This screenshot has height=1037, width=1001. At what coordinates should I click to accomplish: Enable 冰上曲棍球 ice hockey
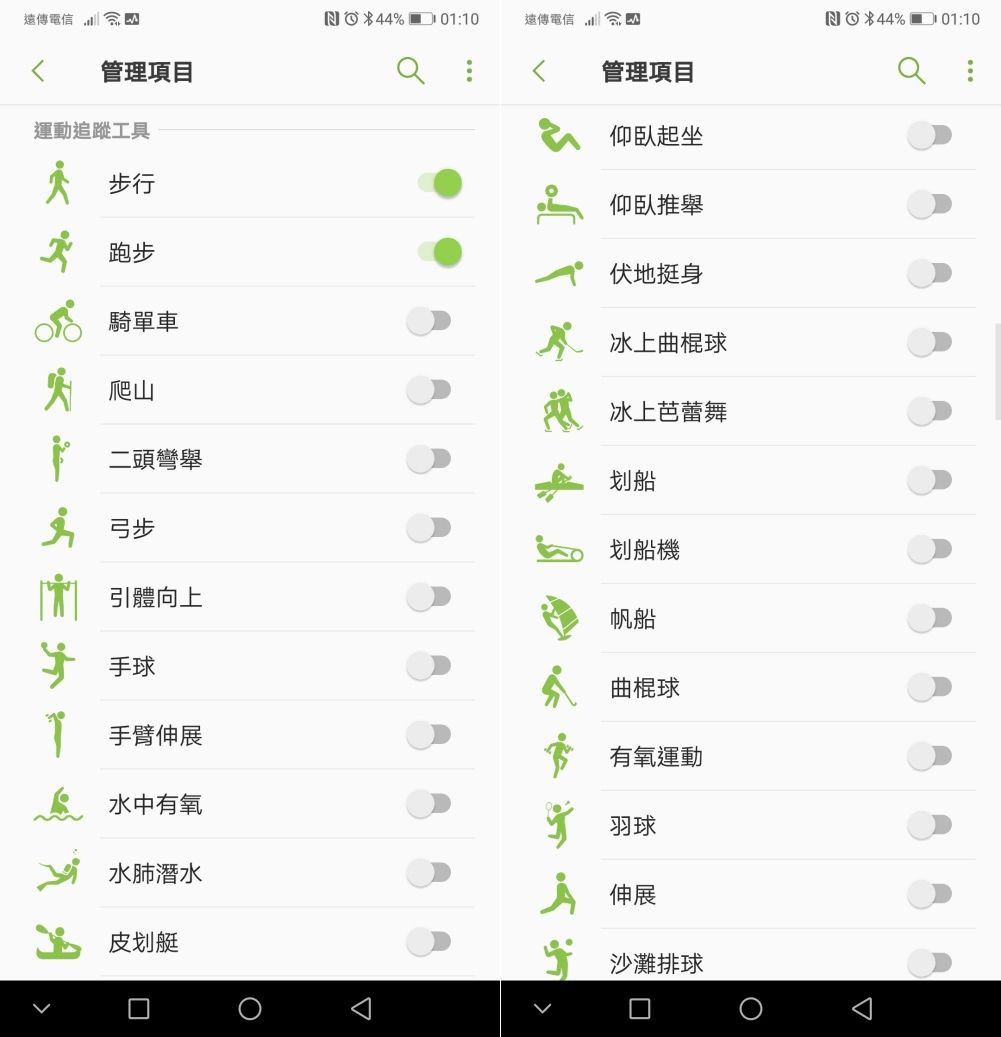[929, 342]
